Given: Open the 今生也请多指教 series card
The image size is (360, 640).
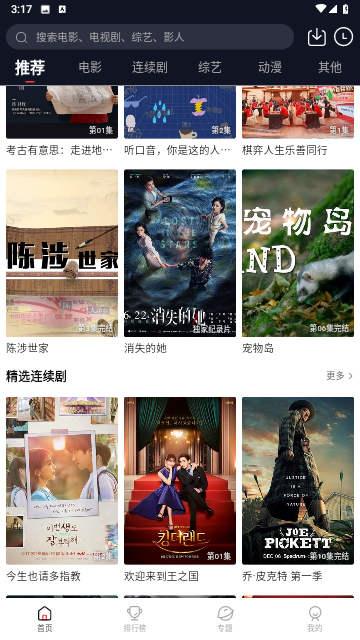Looking at the screenshot, I should pos(62,481).
